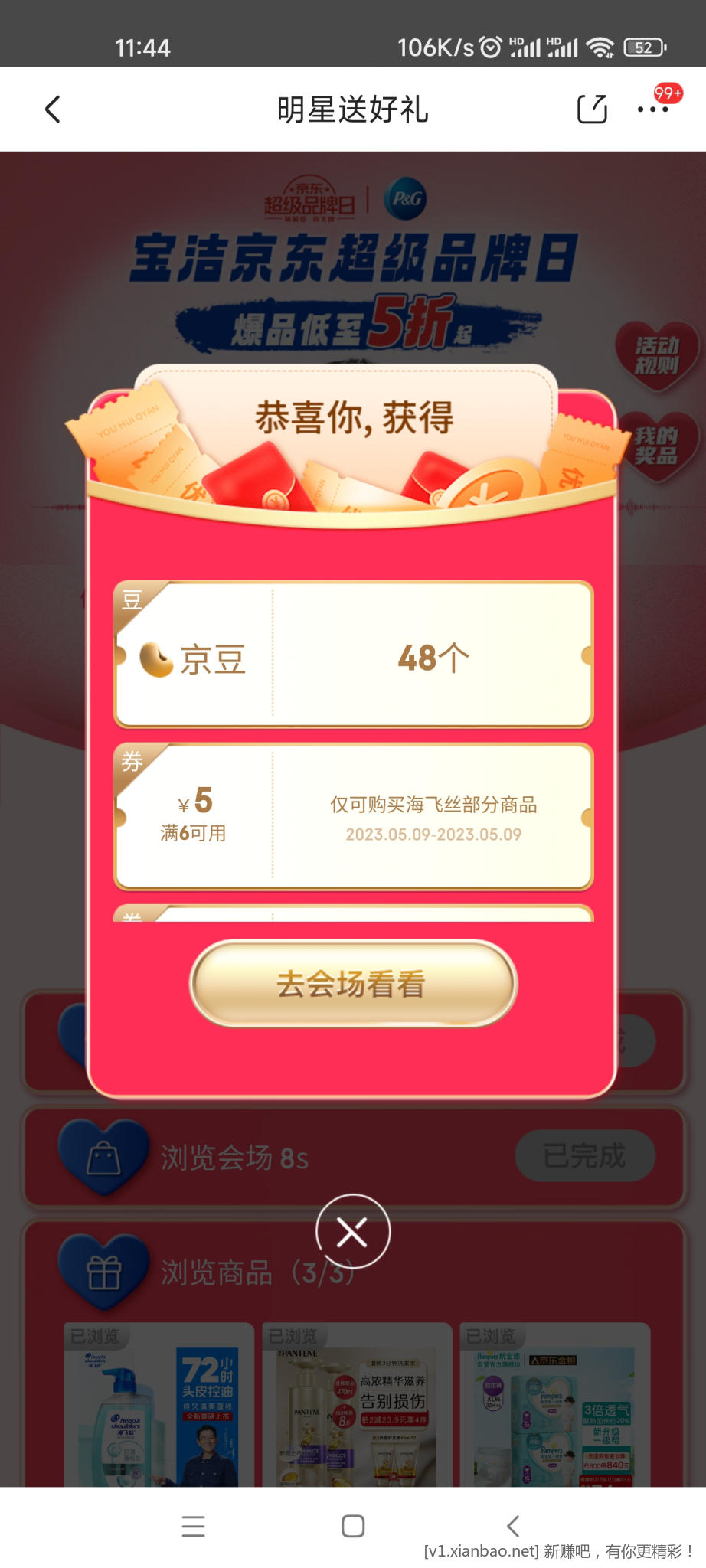706x1568 pixels.
Task: Open the ¥5 海飞丝 coupon card
Action: pos(353,816)
